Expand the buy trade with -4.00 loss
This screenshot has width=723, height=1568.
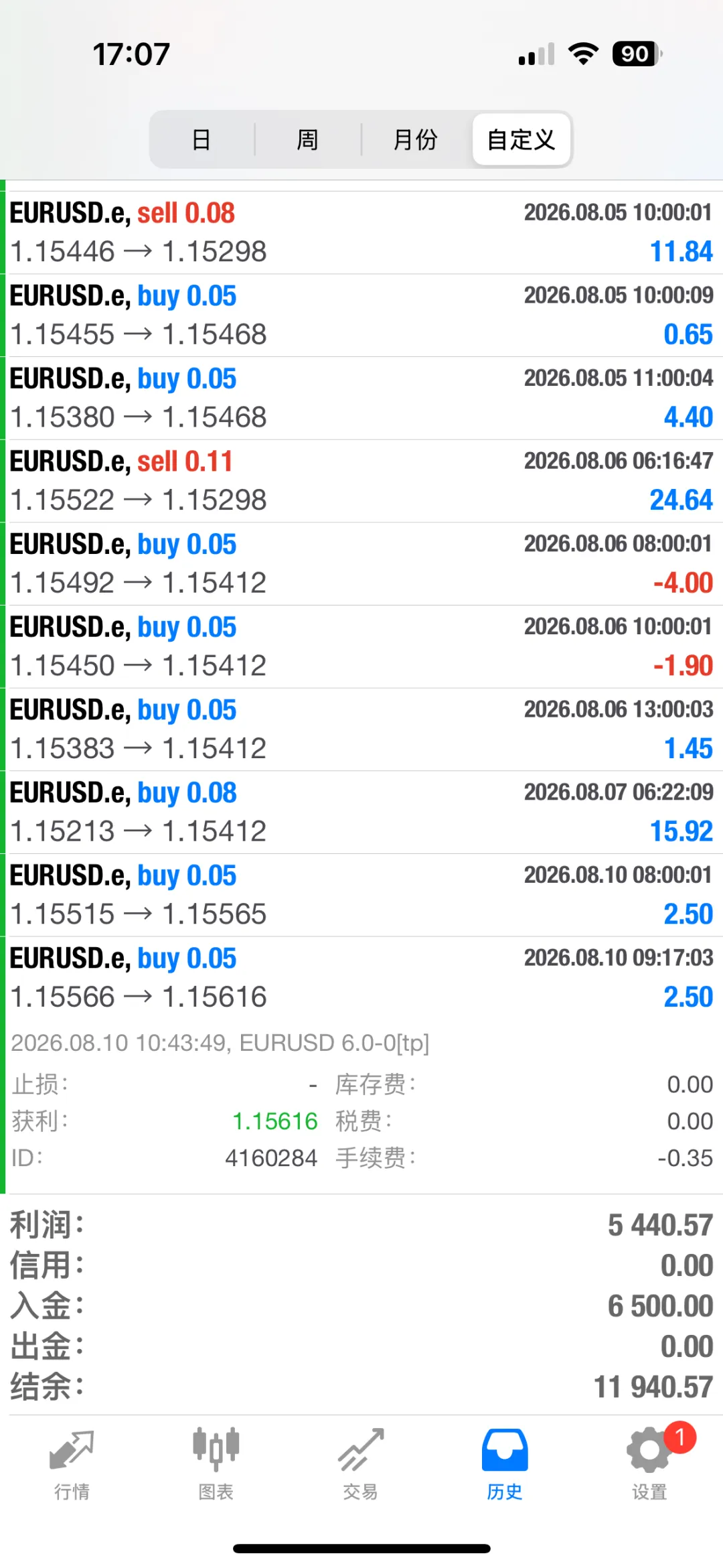coord(361,564)
